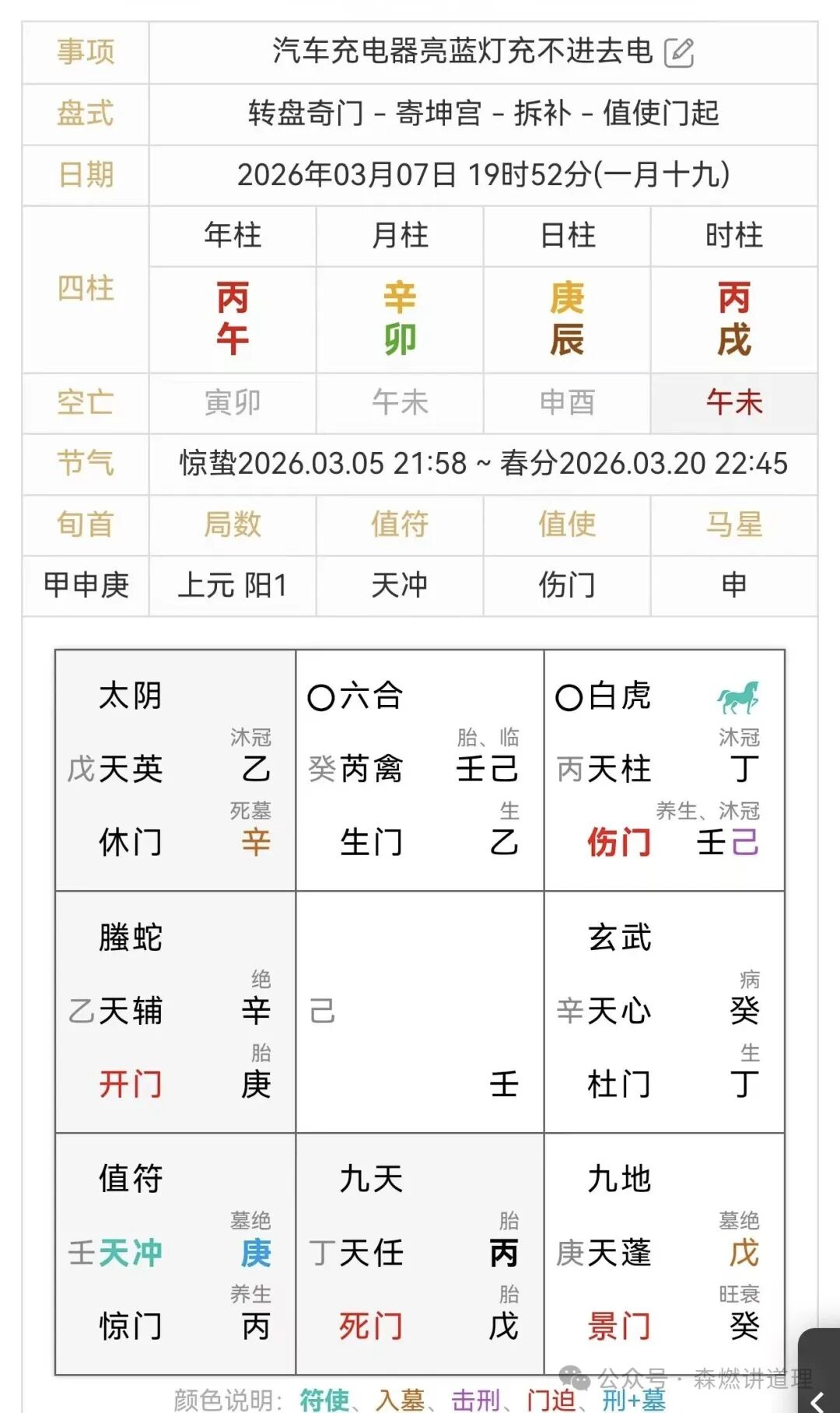Click the edit pencil icon beside 事项 text

coord(681,51)
